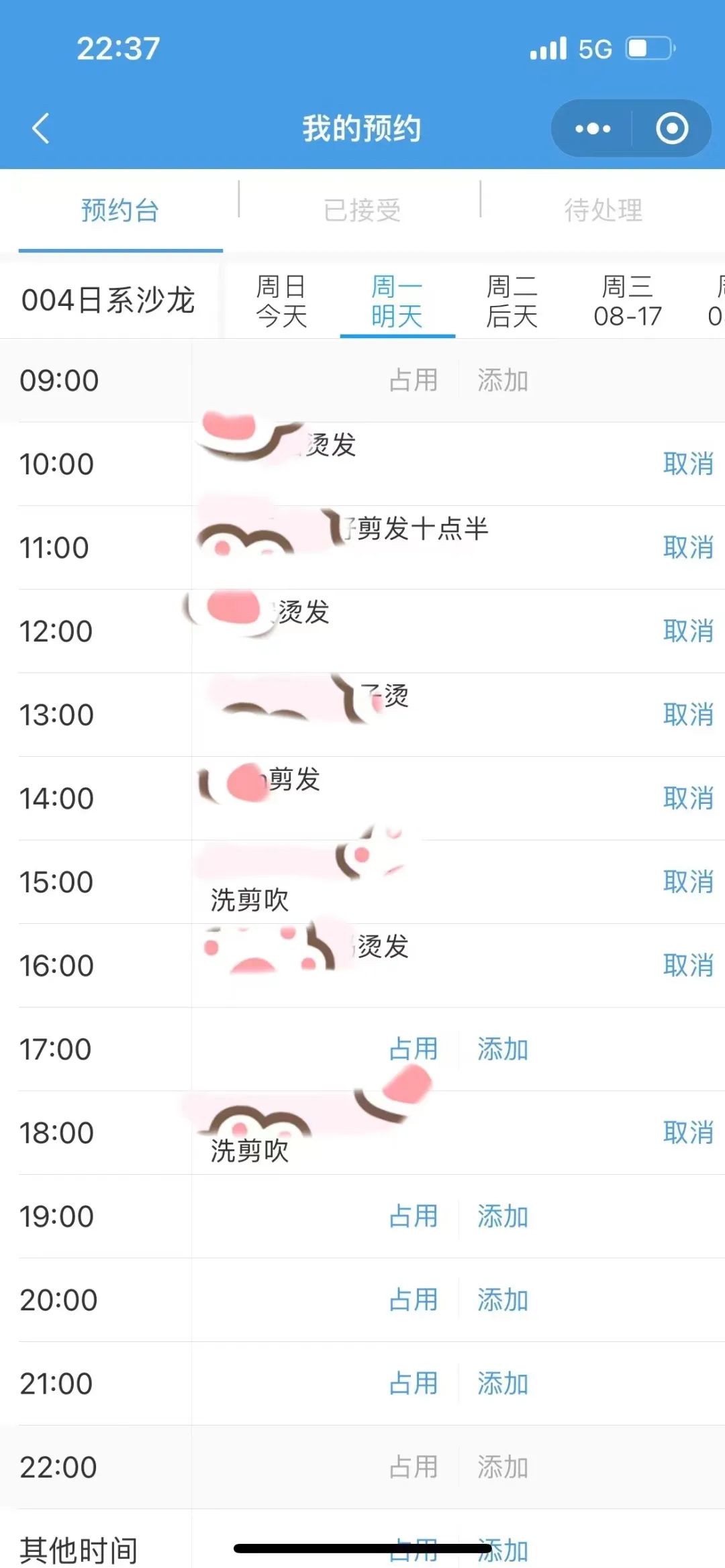Viewport: 725px width, 1568px height.
Task: Select 周三 08-17 date
Action: point(628,301)
